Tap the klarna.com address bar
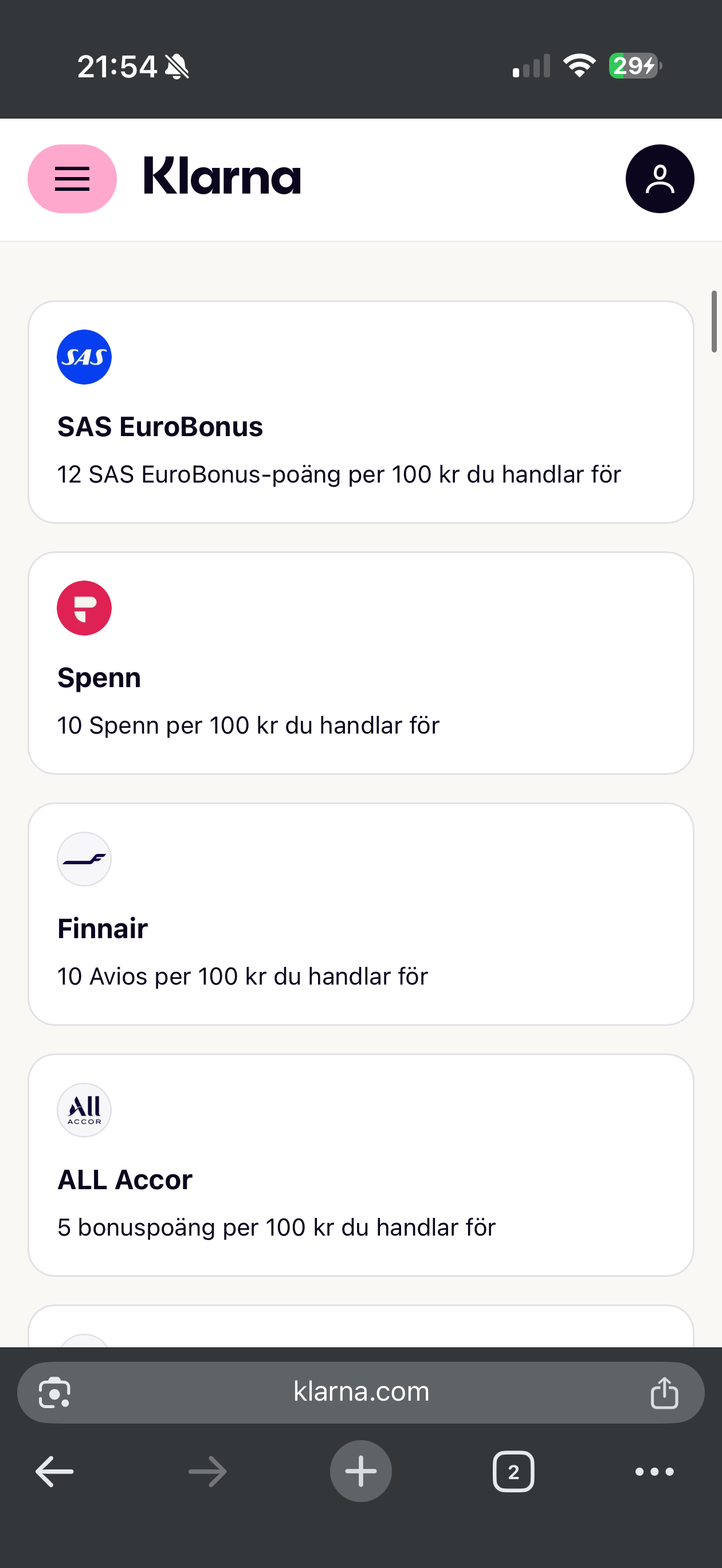 tap(360, 1391)
